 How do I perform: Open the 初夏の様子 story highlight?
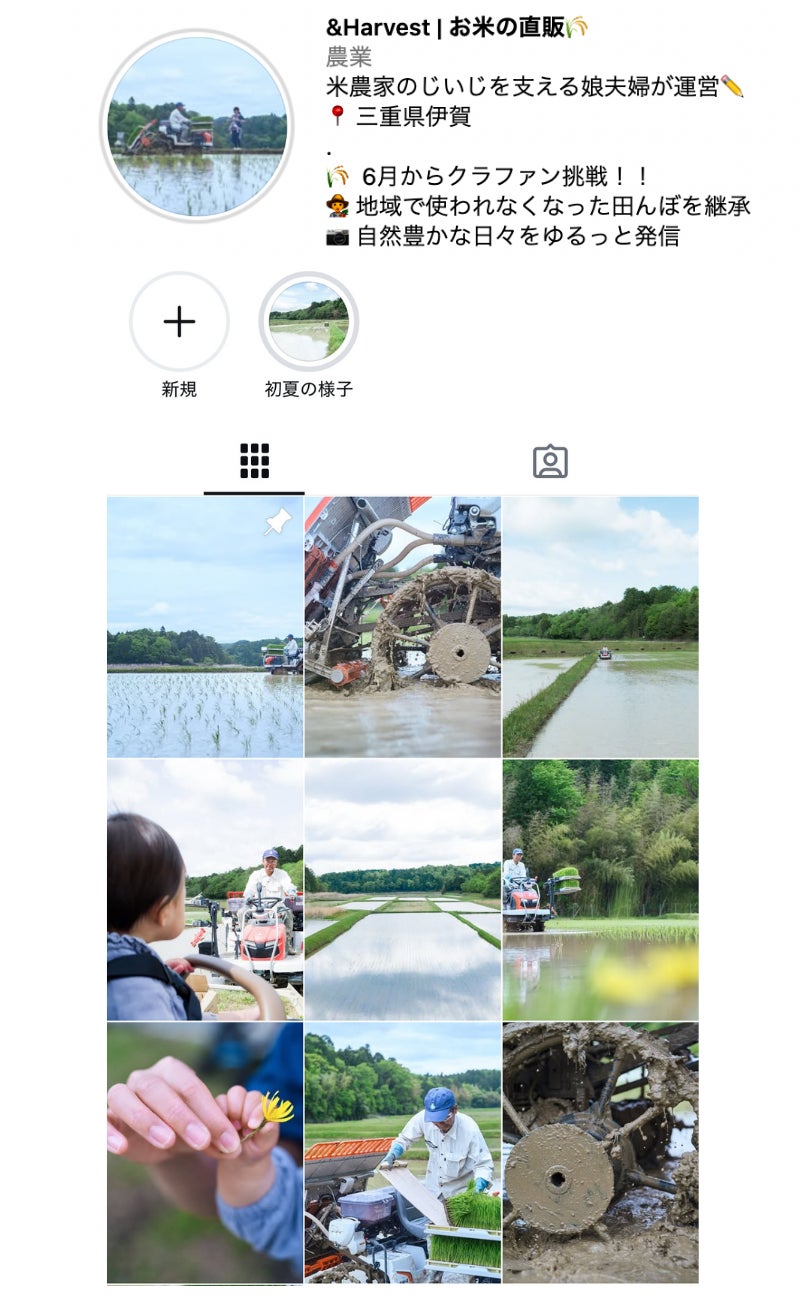pyautogui.click(x=308, y=322)
